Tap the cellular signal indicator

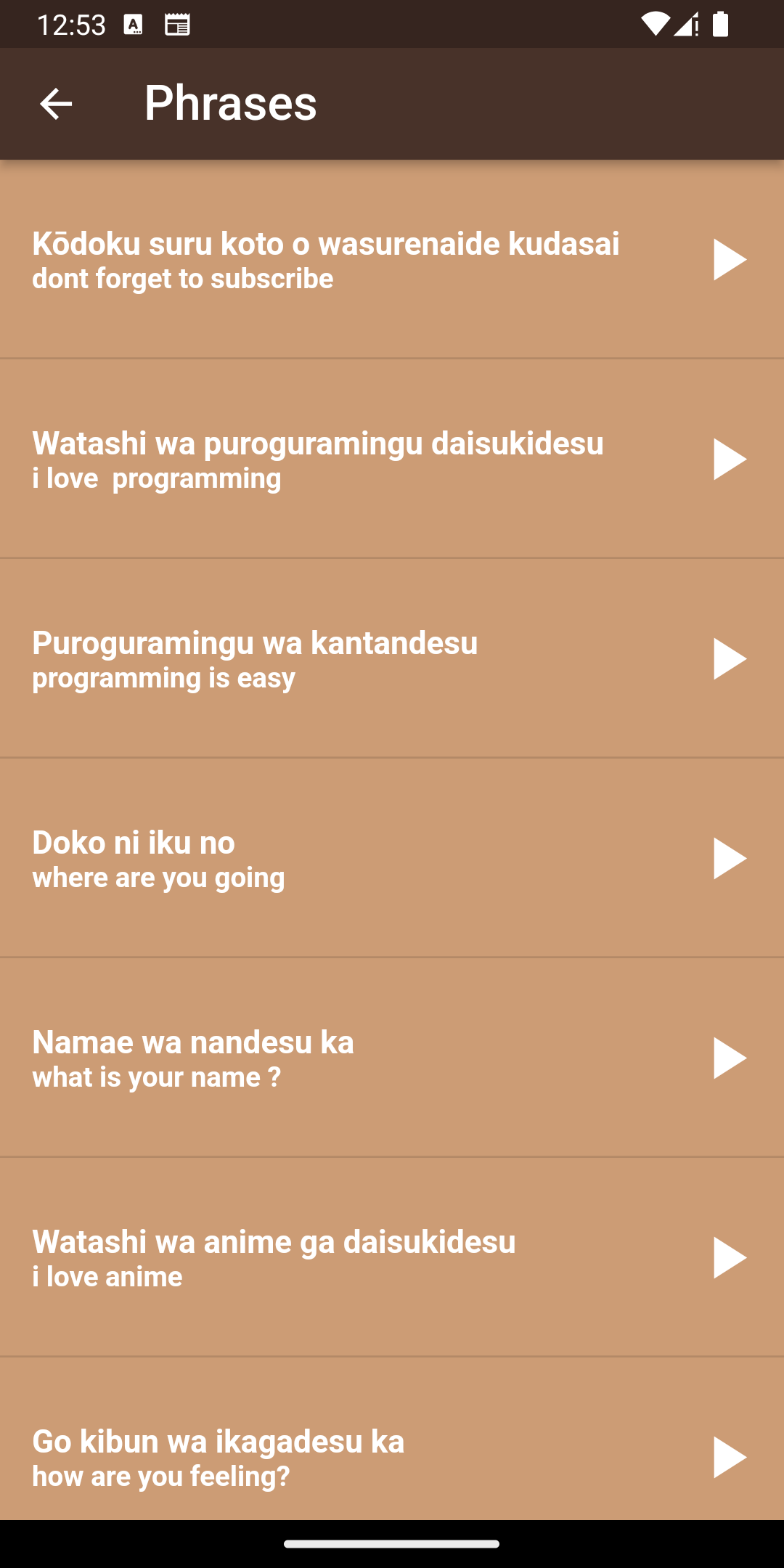pos(686,24)
